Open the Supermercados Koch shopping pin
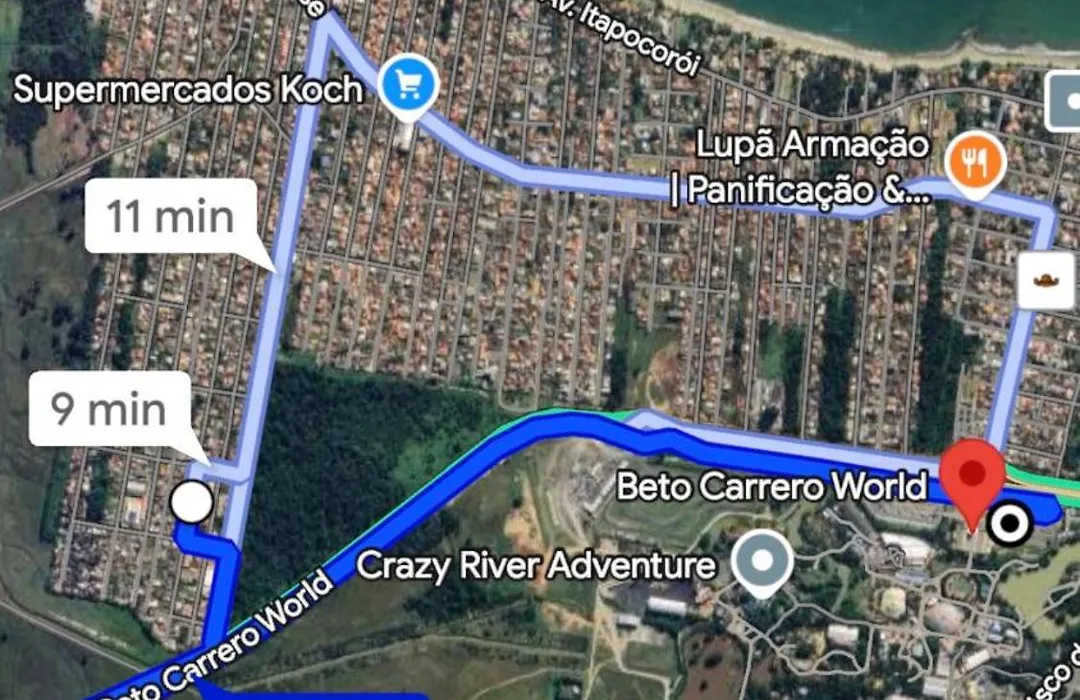 tap(409, 86)
